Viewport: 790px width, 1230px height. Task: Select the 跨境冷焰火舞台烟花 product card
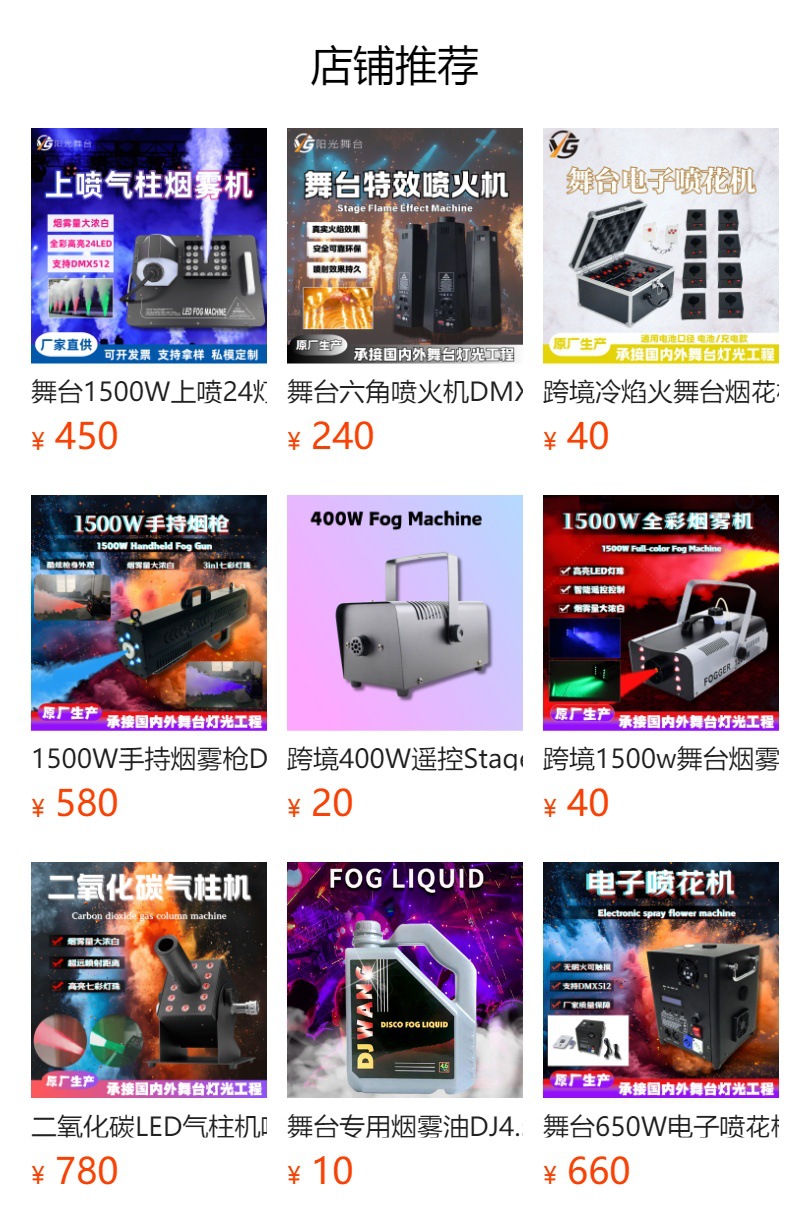coord(661,246)
